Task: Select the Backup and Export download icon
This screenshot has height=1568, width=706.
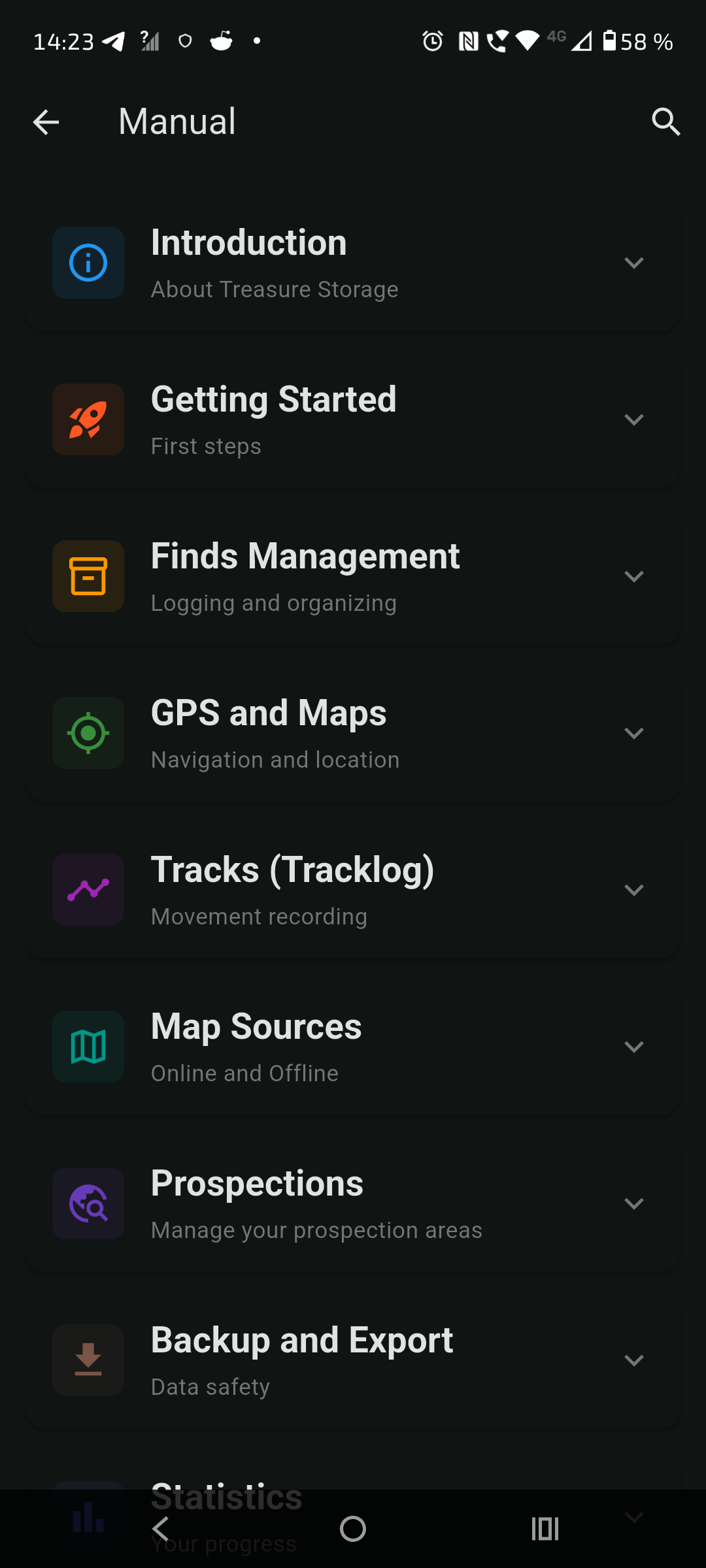Action: coord(88,1360)
